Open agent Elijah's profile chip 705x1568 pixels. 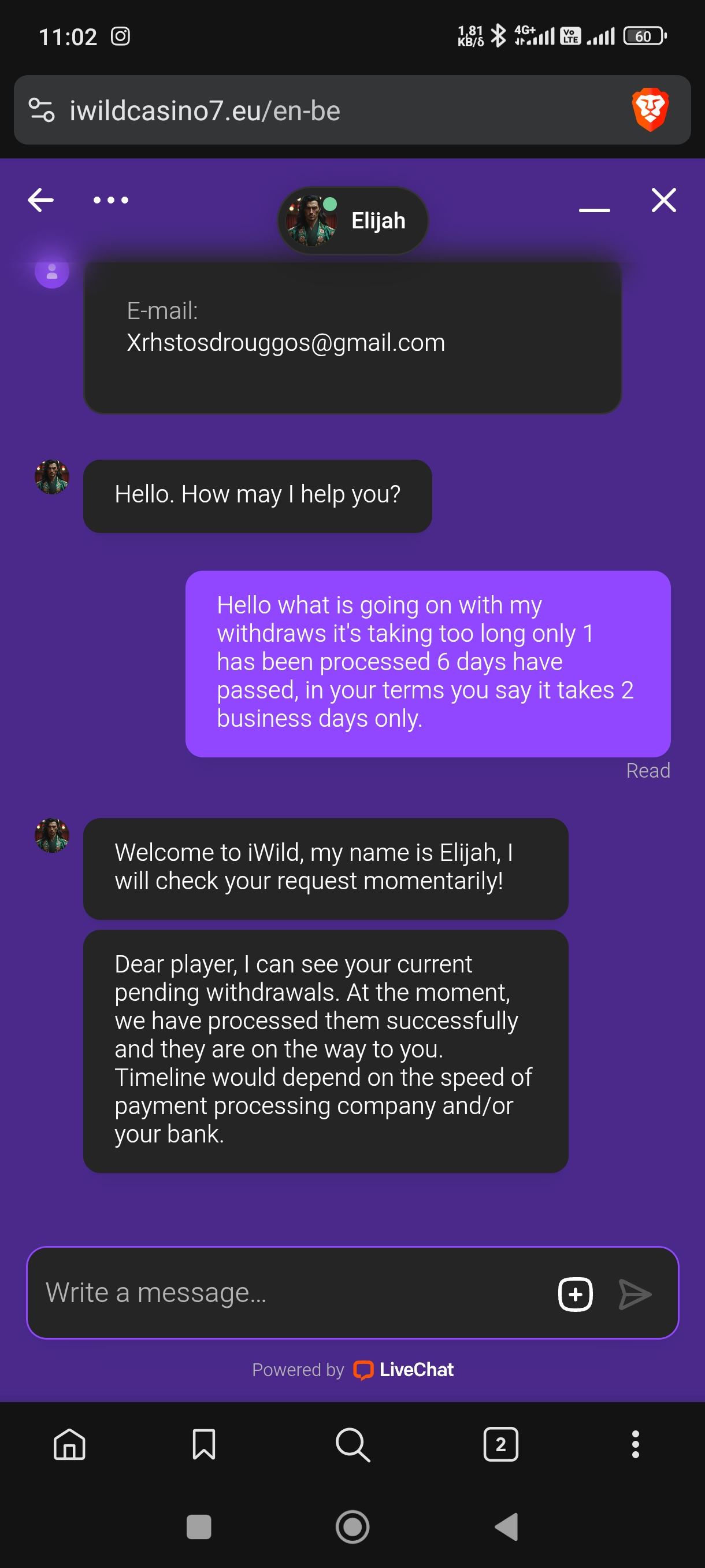[x=353, y=220]
